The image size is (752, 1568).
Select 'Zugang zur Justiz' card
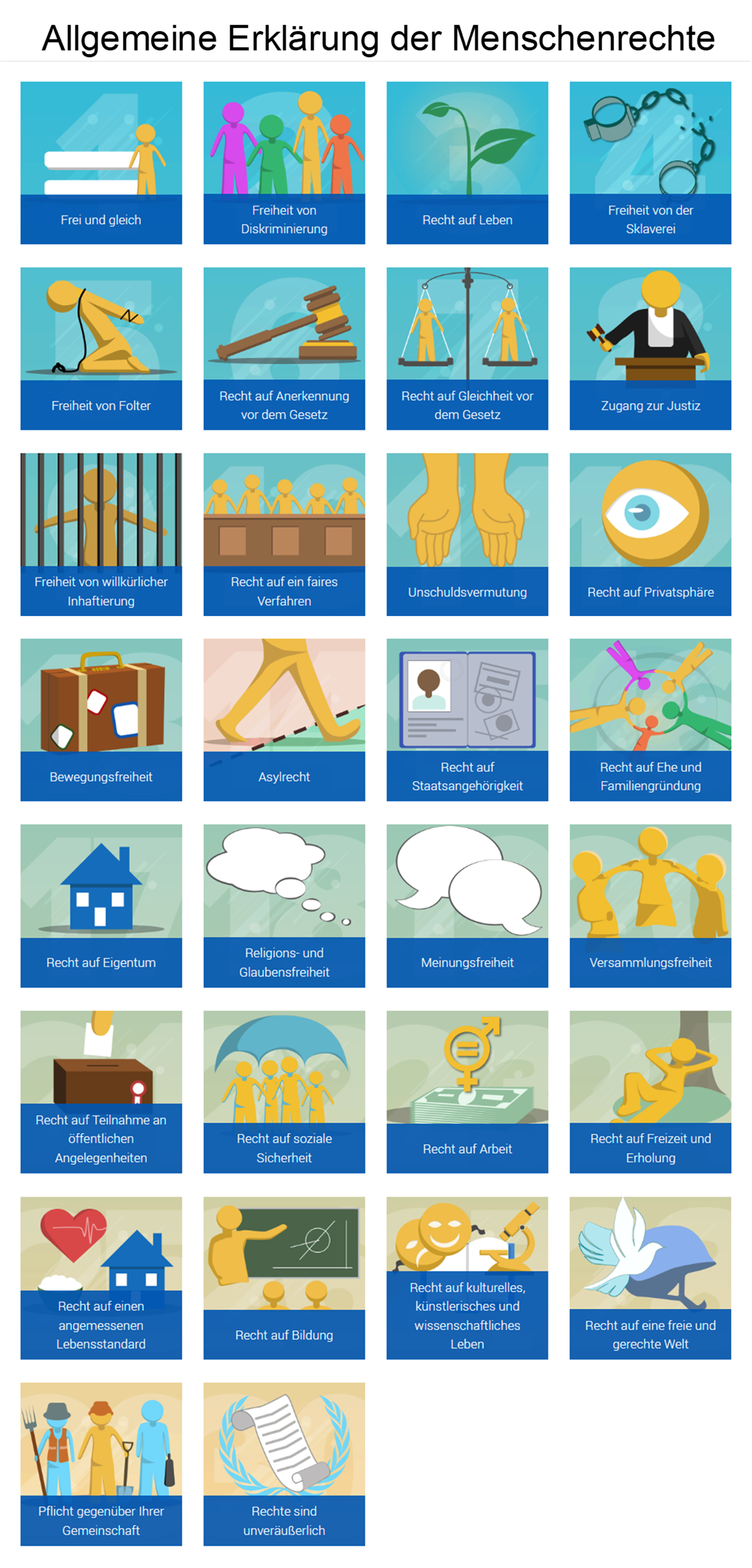coord(650,348)
